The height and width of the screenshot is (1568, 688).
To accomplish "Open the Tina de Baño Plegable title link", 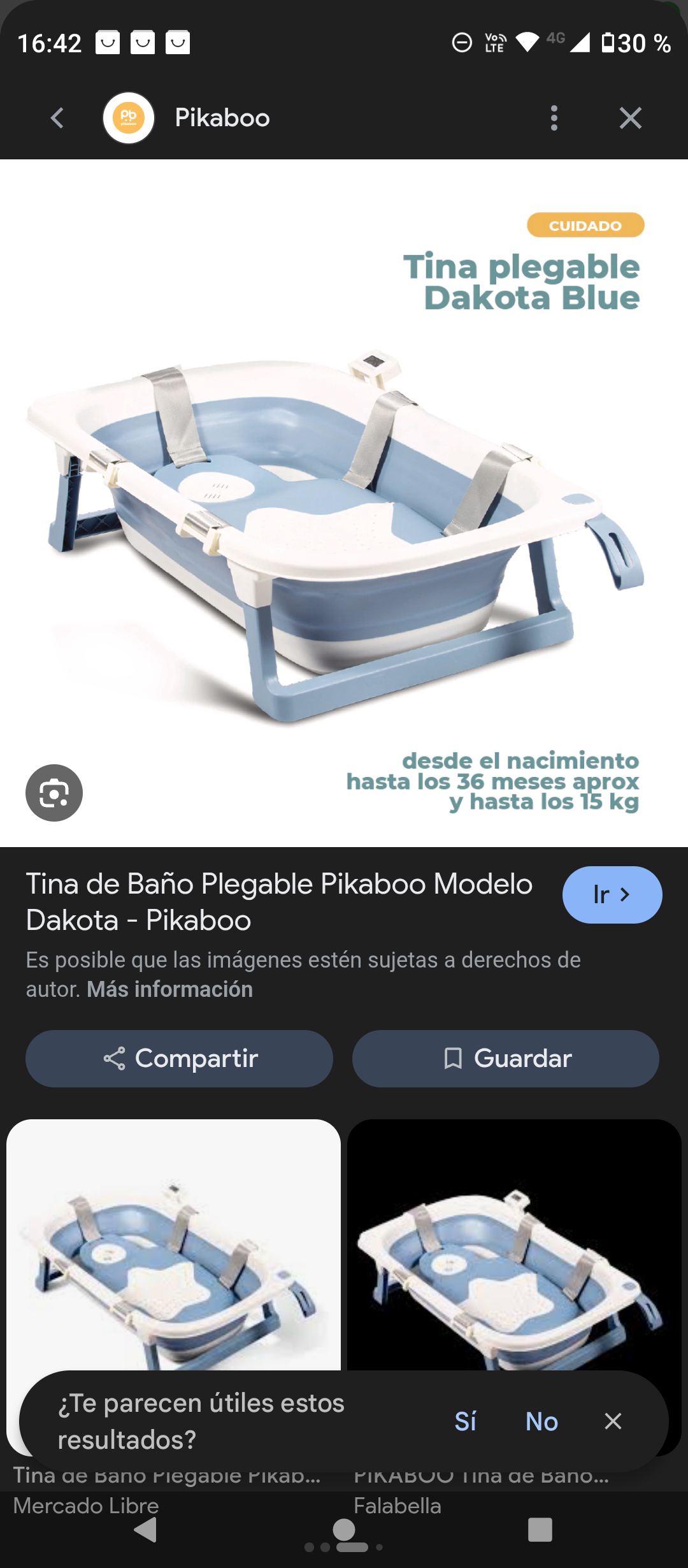I will pos(279,902).
